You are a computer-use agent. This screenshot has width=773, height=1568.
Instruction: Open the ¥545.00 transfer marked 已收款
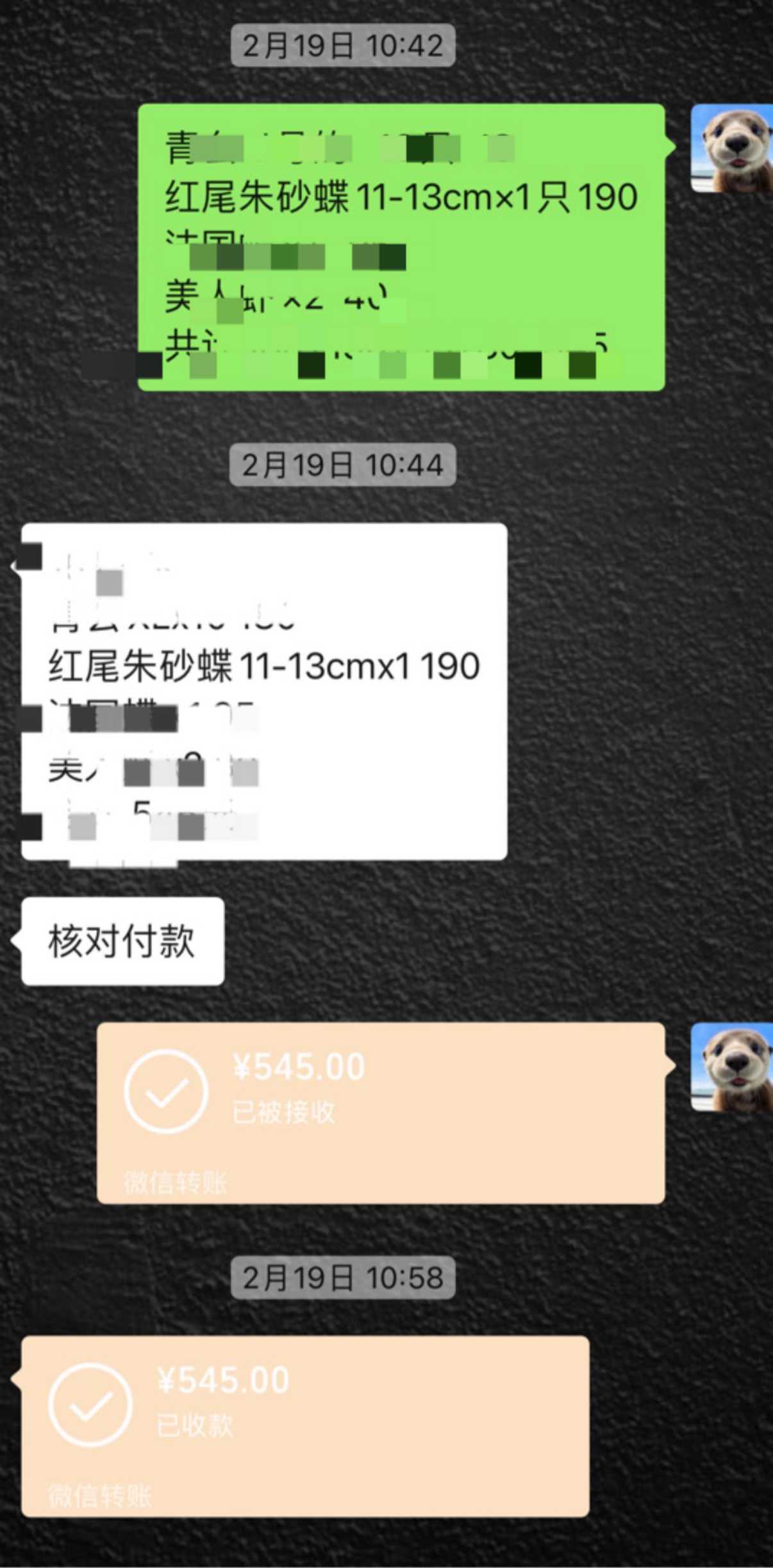click(305, 1426)
